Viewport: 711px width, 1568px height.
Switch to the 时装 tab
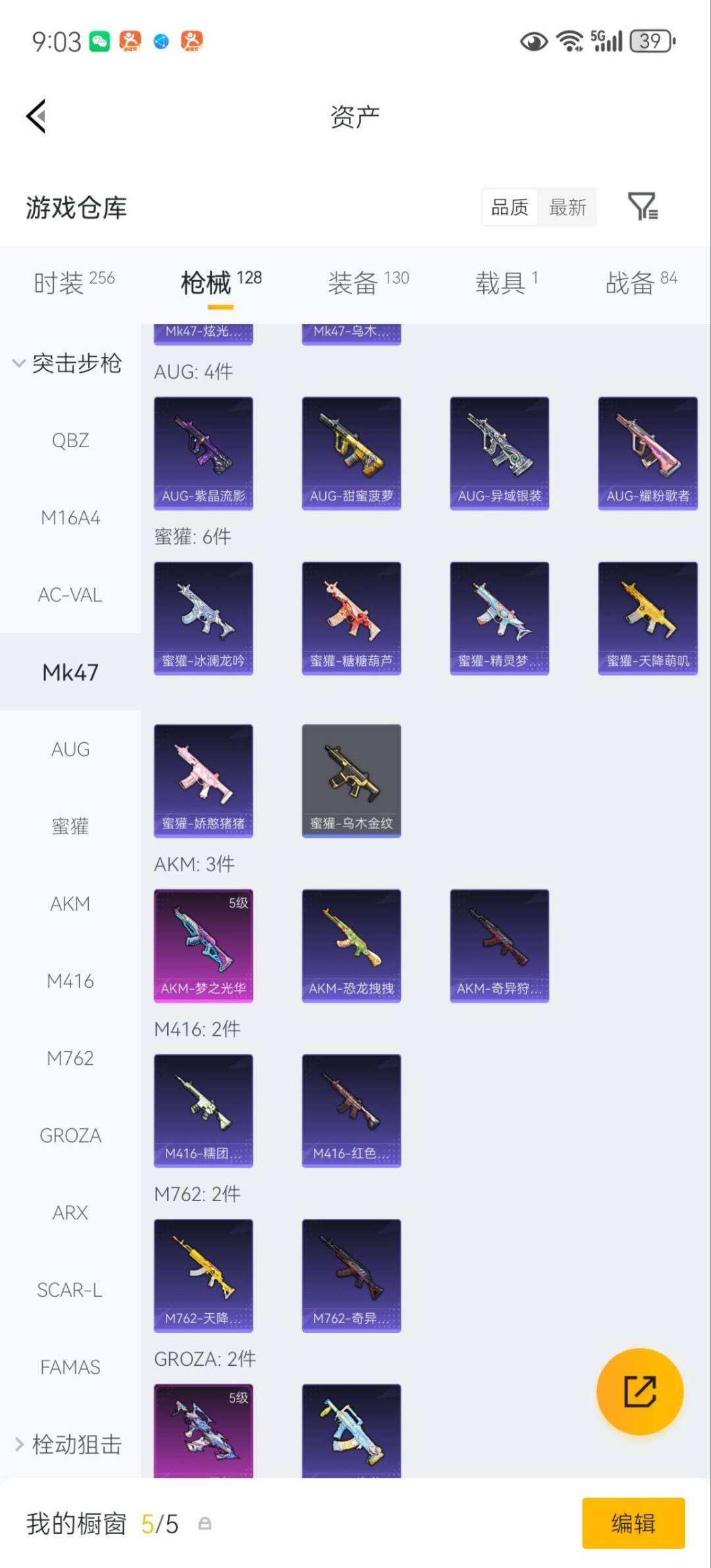click(x=74, y=282)
